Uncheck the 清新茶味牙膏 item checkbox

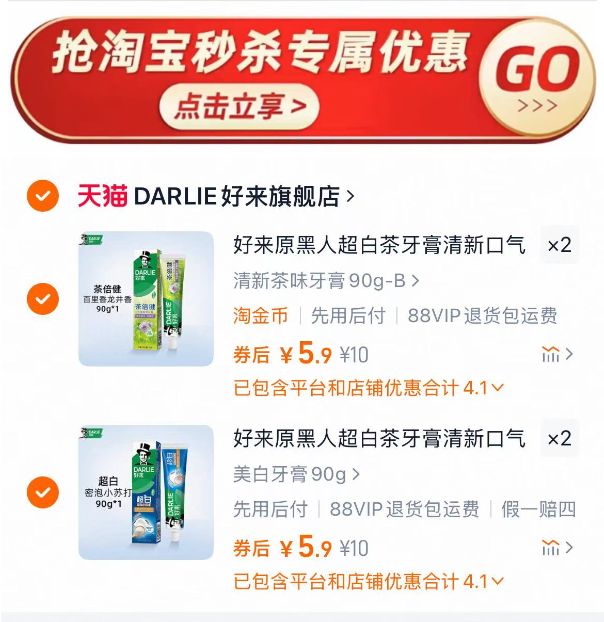pyautogui.click(x=42, y=298)
